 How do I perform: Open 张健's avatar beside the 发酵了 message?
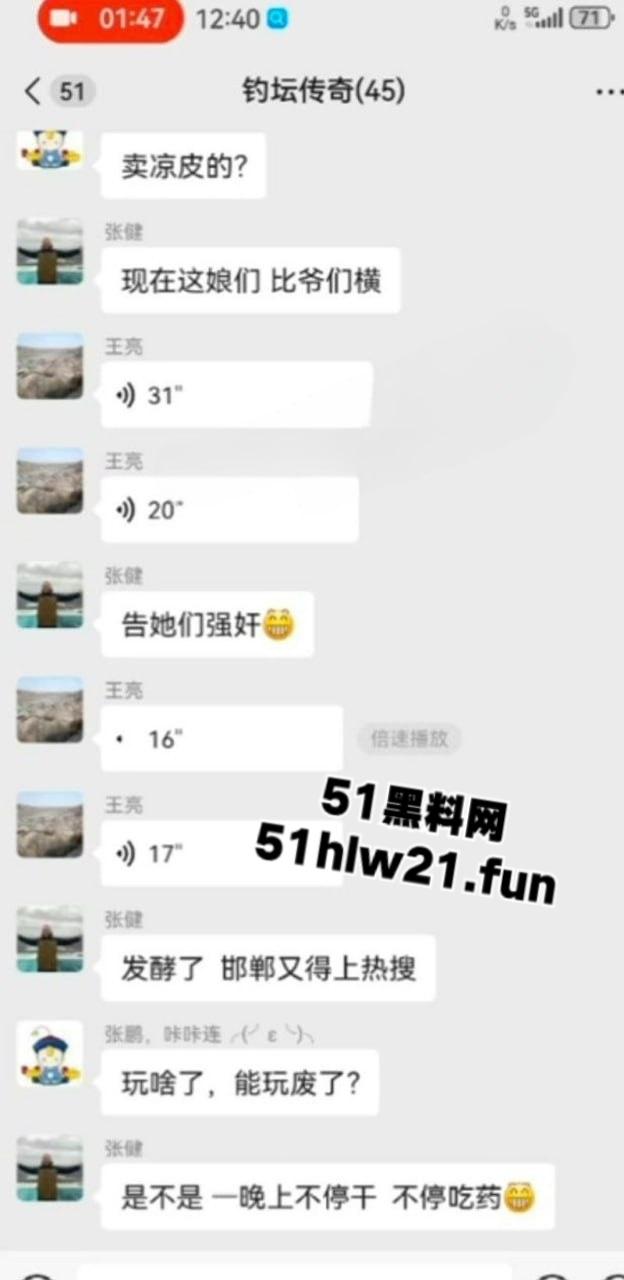(50, 938)
